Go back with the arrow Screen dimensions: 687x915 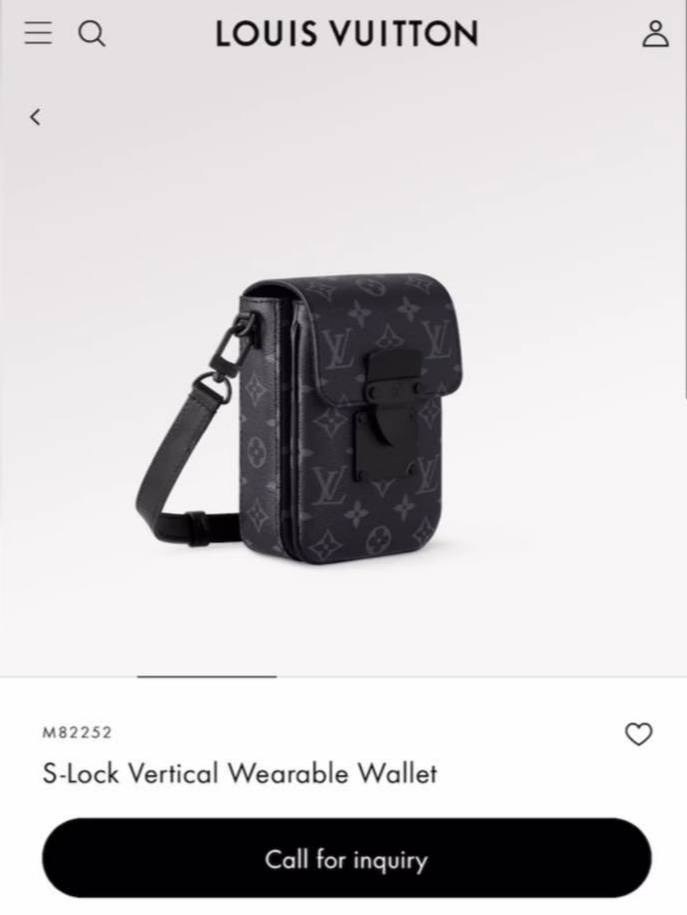pos(35,117)
